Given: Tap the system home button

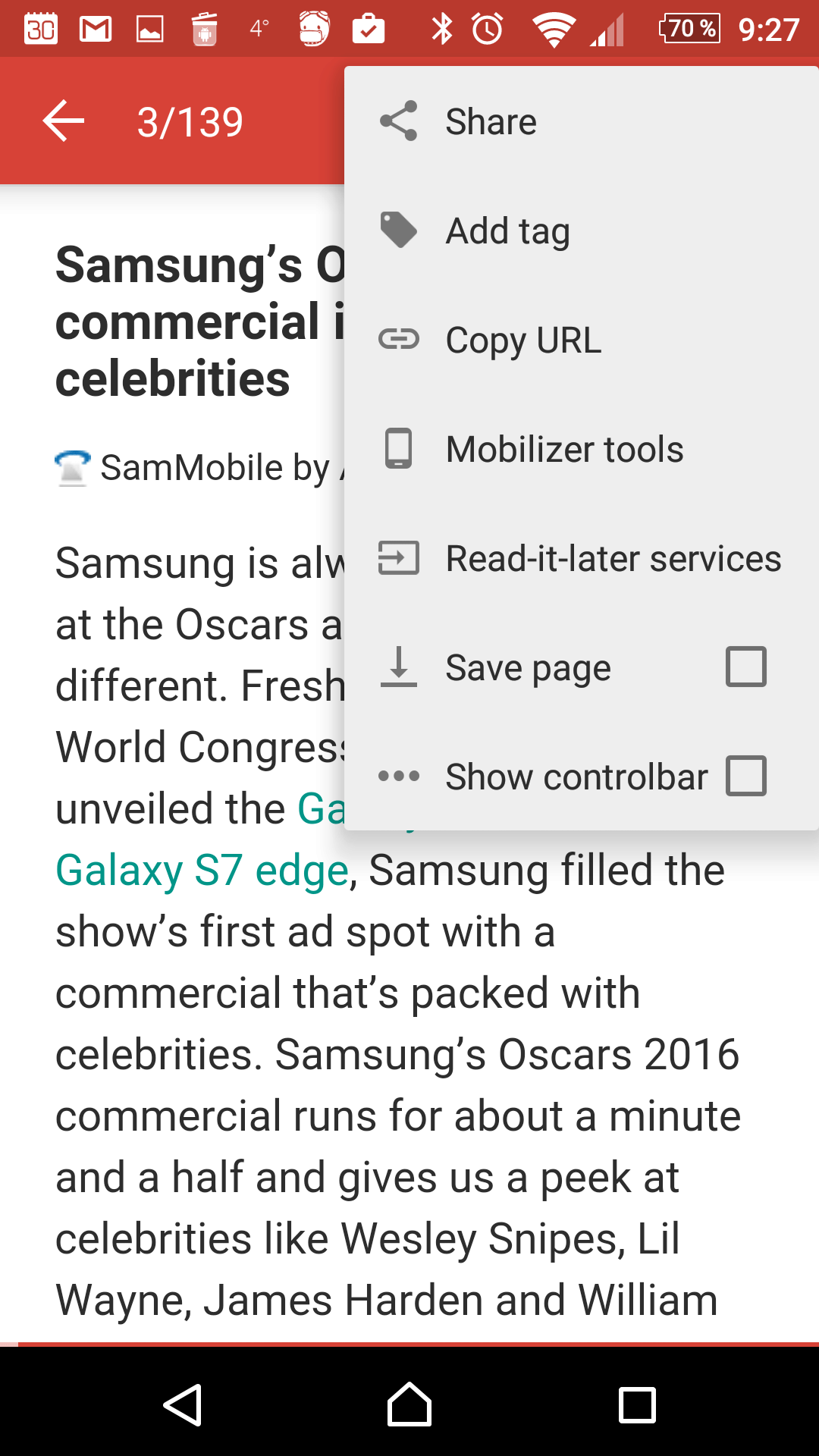Looking at the screenshot, I should point(409,1404).
